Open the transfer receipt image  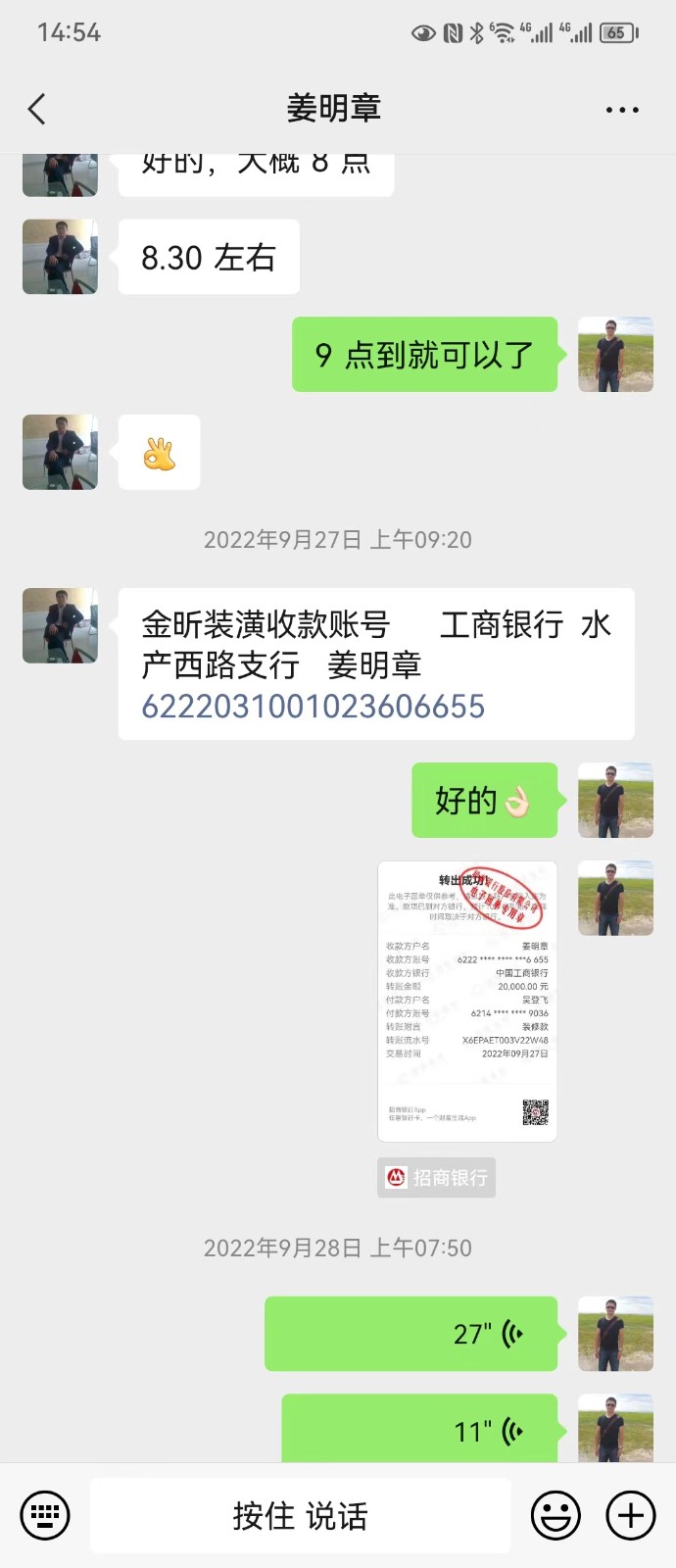tap(467, 1001)
